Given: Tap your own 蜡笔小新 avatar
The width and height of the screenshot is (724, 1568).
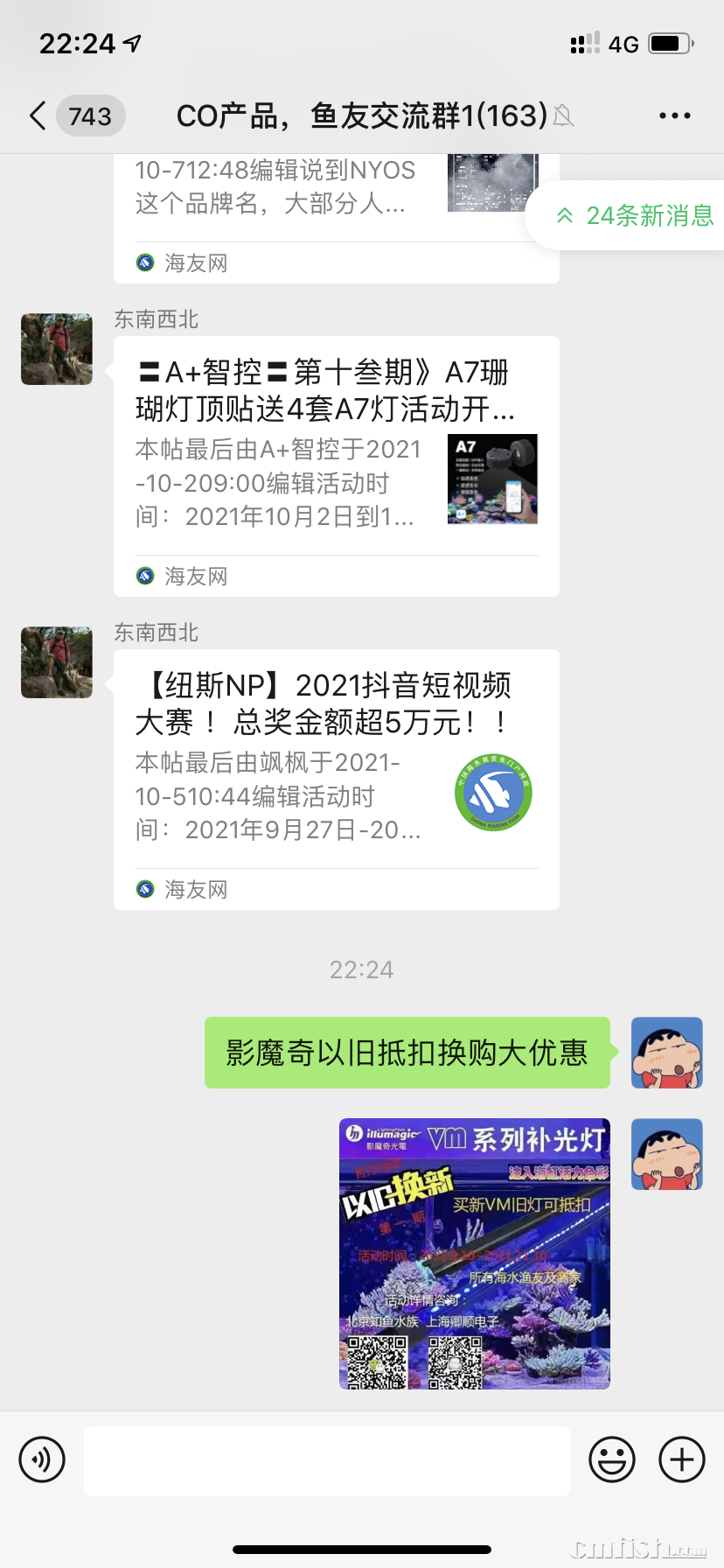Looking at the screenshot, I should [666, 1053].
